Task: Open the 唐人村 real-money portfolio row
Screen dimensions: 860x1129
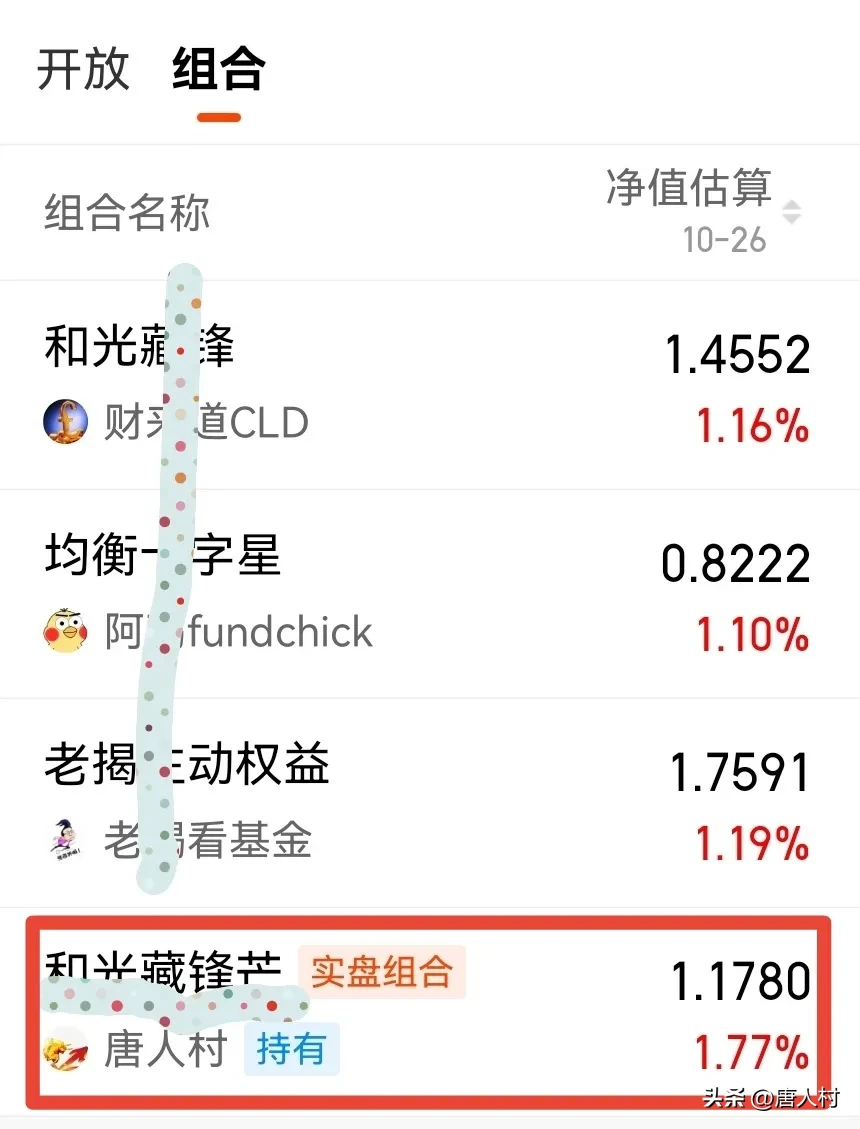Action: point(430,1012)
